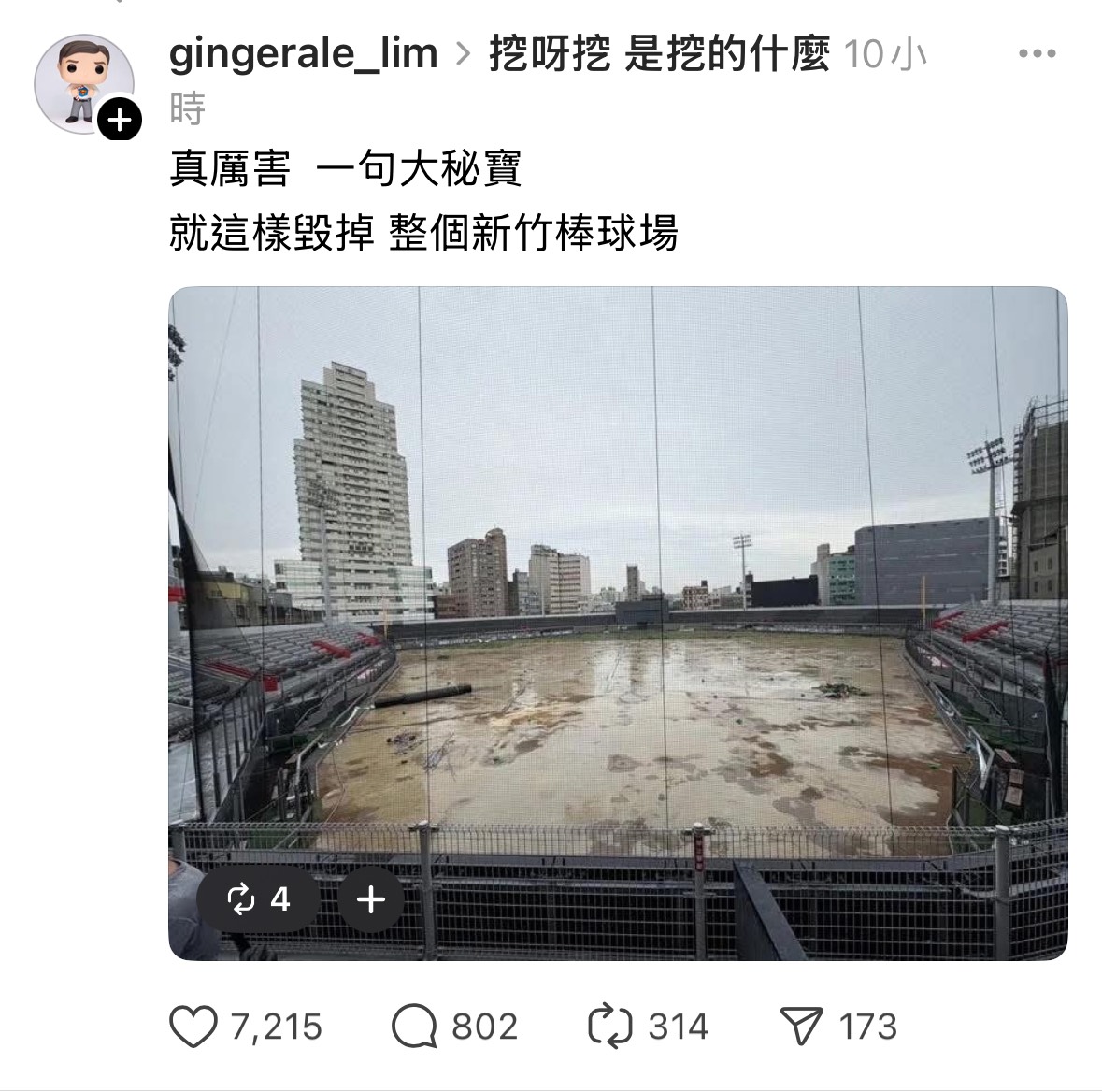Open the 挖呀挖 是挖的什麼 topic
This screenshot has width=1102, height=1092.
coord(659,54)
